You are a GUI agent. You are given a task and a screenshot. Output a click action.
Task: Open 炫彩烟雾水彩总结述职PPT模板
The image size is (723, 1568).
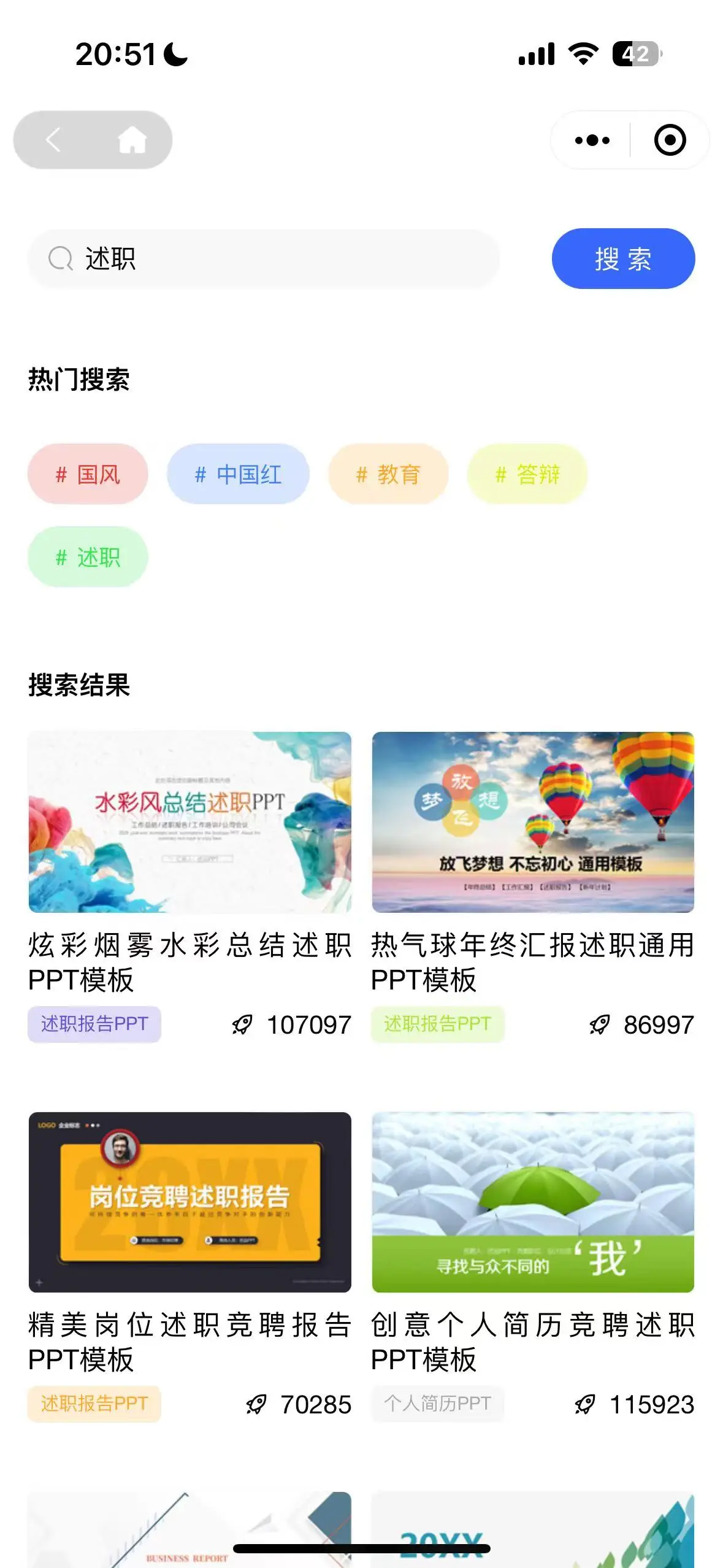pos(189,822)
